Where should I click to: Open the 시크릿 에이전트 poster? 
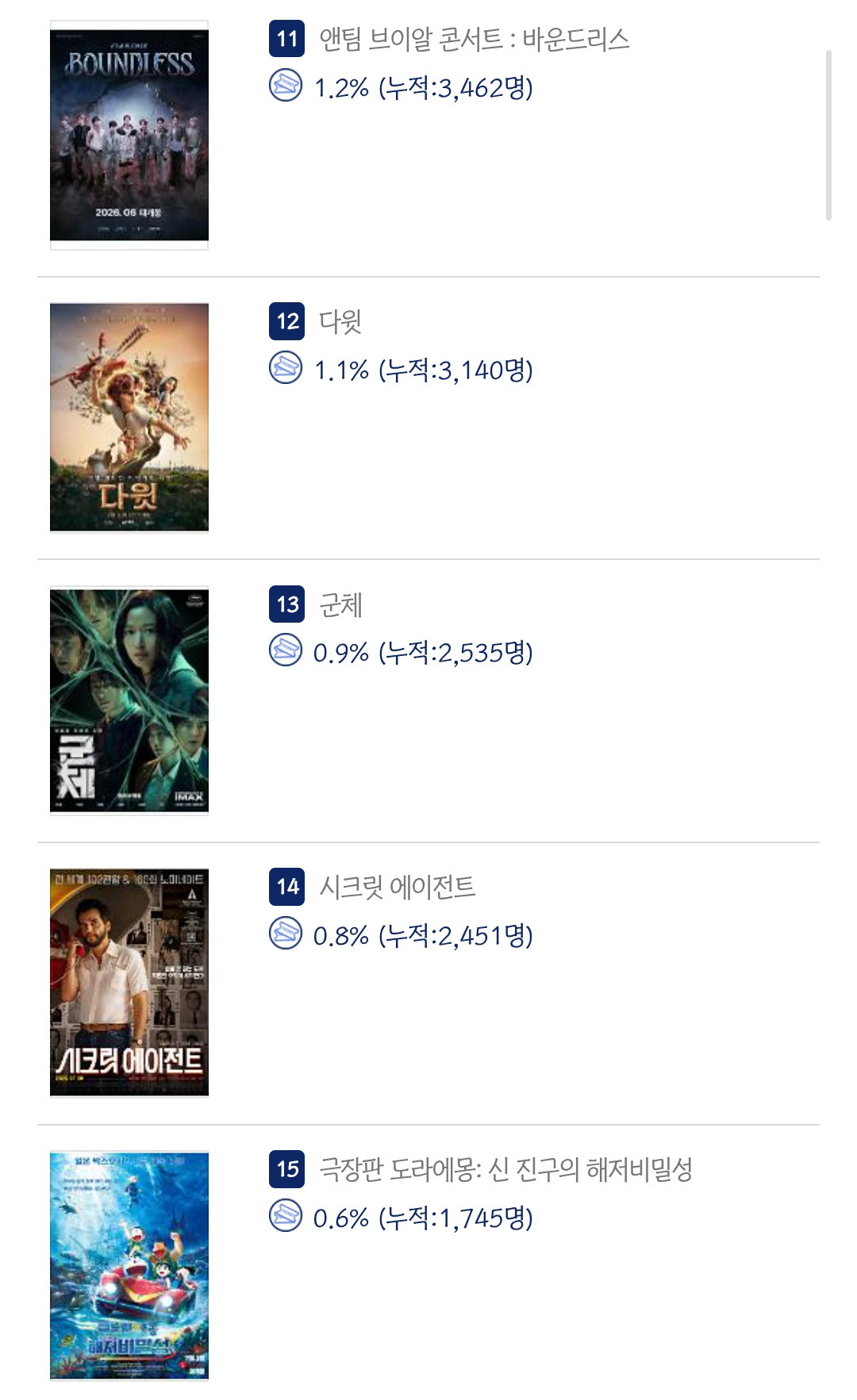pos(129,983)
